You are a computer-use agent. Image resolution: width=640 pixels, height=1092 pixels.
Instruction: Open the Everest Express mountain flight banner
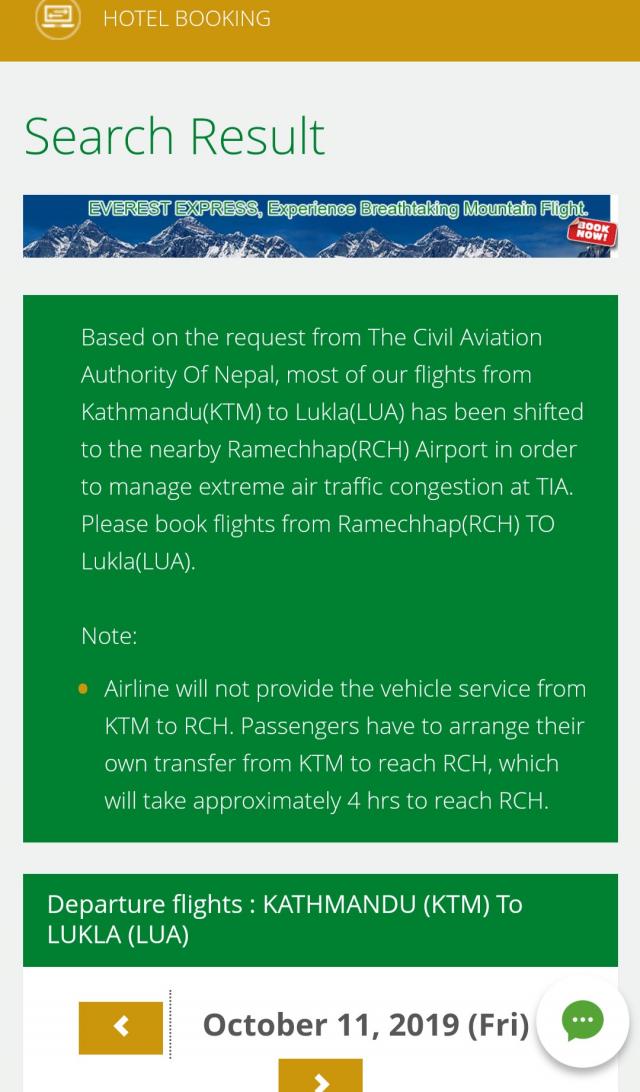click(x=320, y=226)
